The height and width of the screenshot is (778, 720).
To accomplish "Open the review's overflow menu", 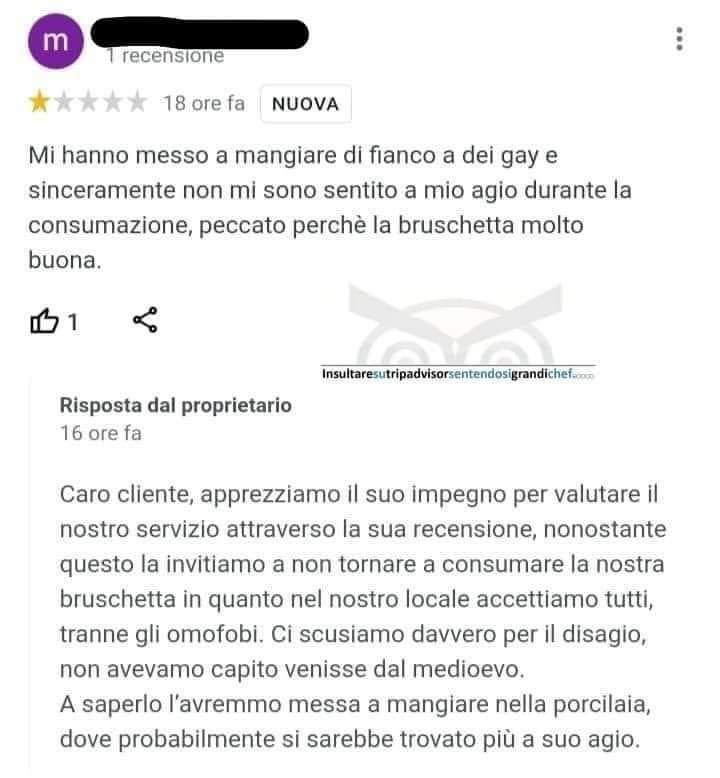I will click(x=679, y=39).
